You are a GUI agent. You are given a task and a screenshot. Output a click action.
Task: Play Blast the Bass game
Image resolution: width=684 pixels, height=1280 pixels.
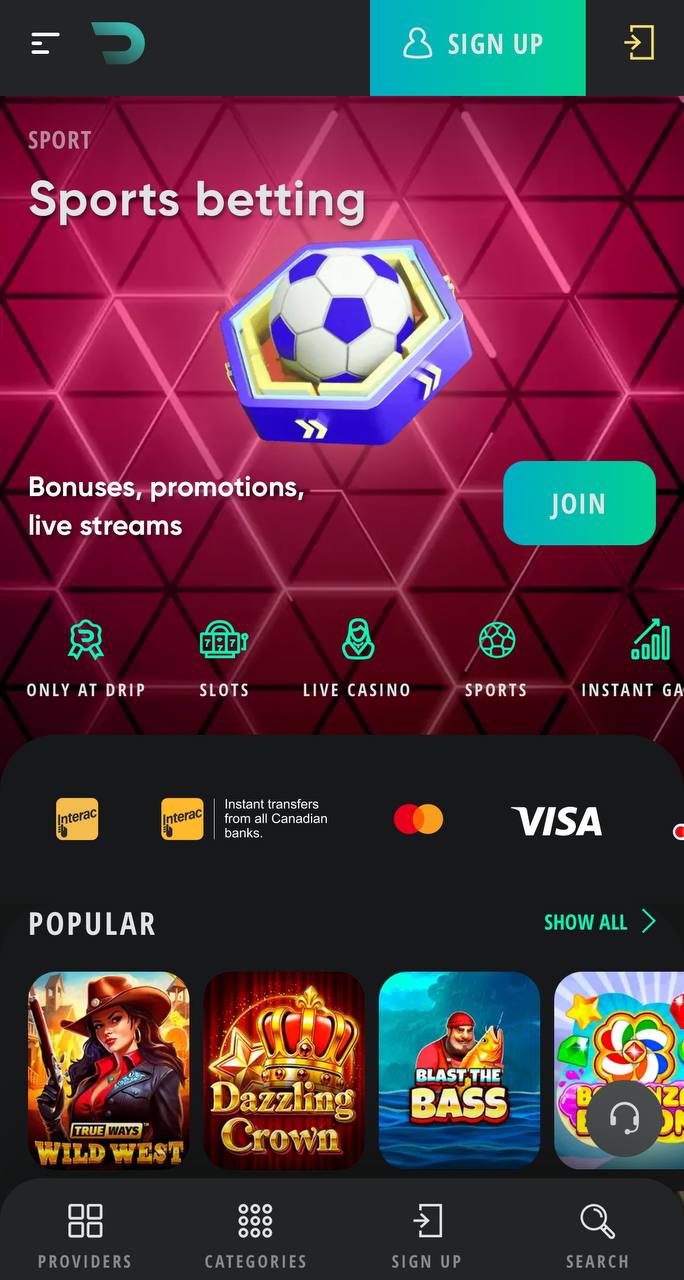459,1070
